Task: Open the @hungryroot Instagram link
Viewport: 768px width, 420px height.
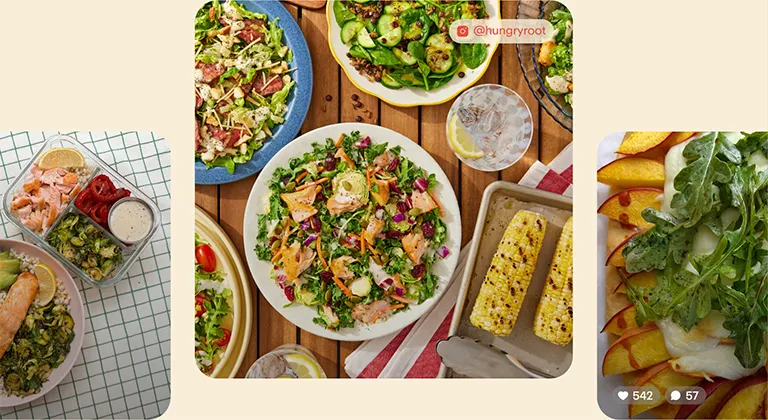Action: [501, 31]
